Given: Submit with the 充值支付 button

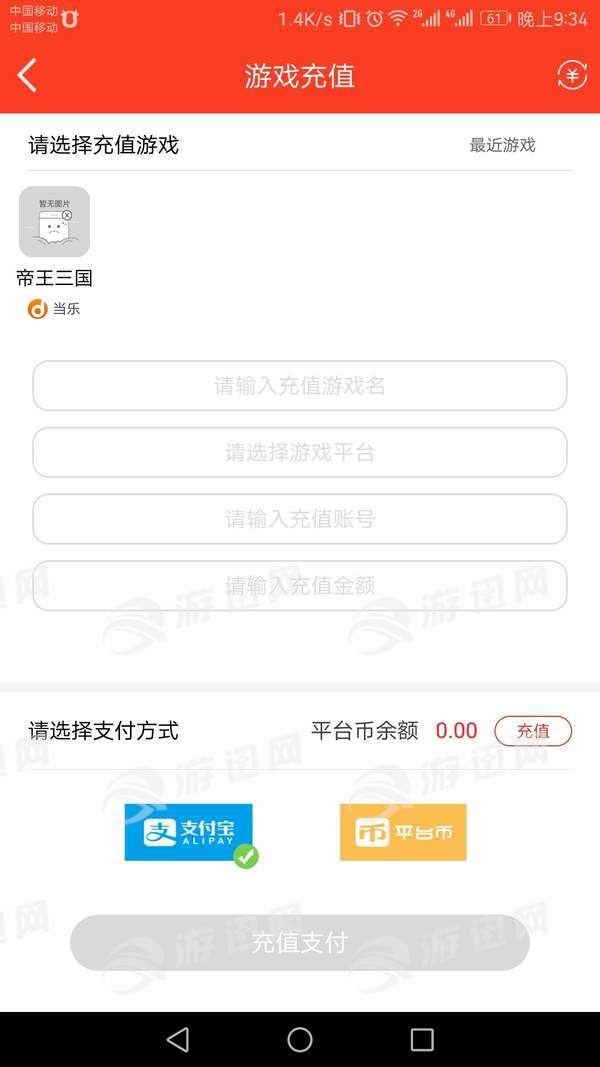Looking at the screenshot, I should tap(300, 942).
